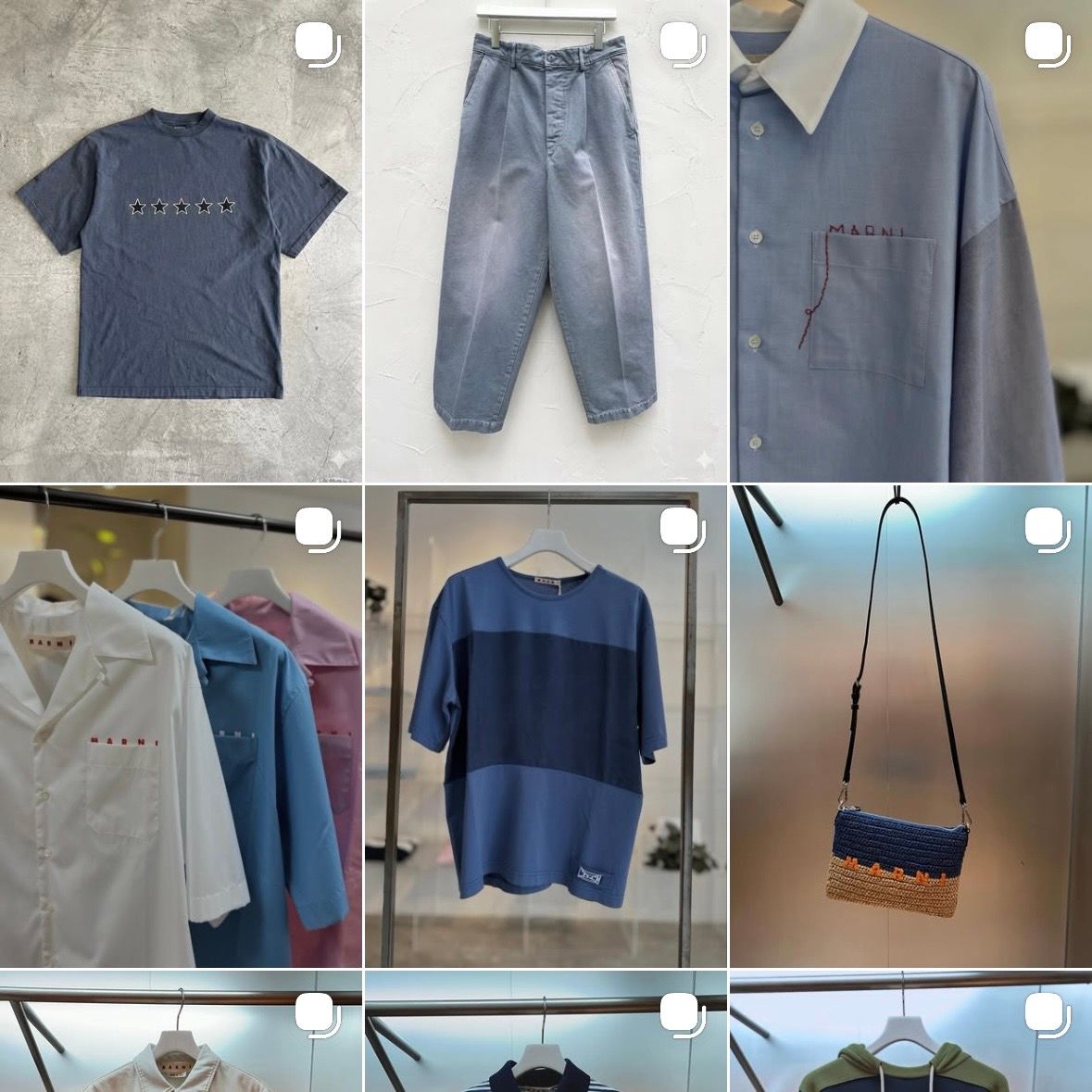Open the green and navy hoodie post
This screenshot has width=1092, height=1092.
910,1033
